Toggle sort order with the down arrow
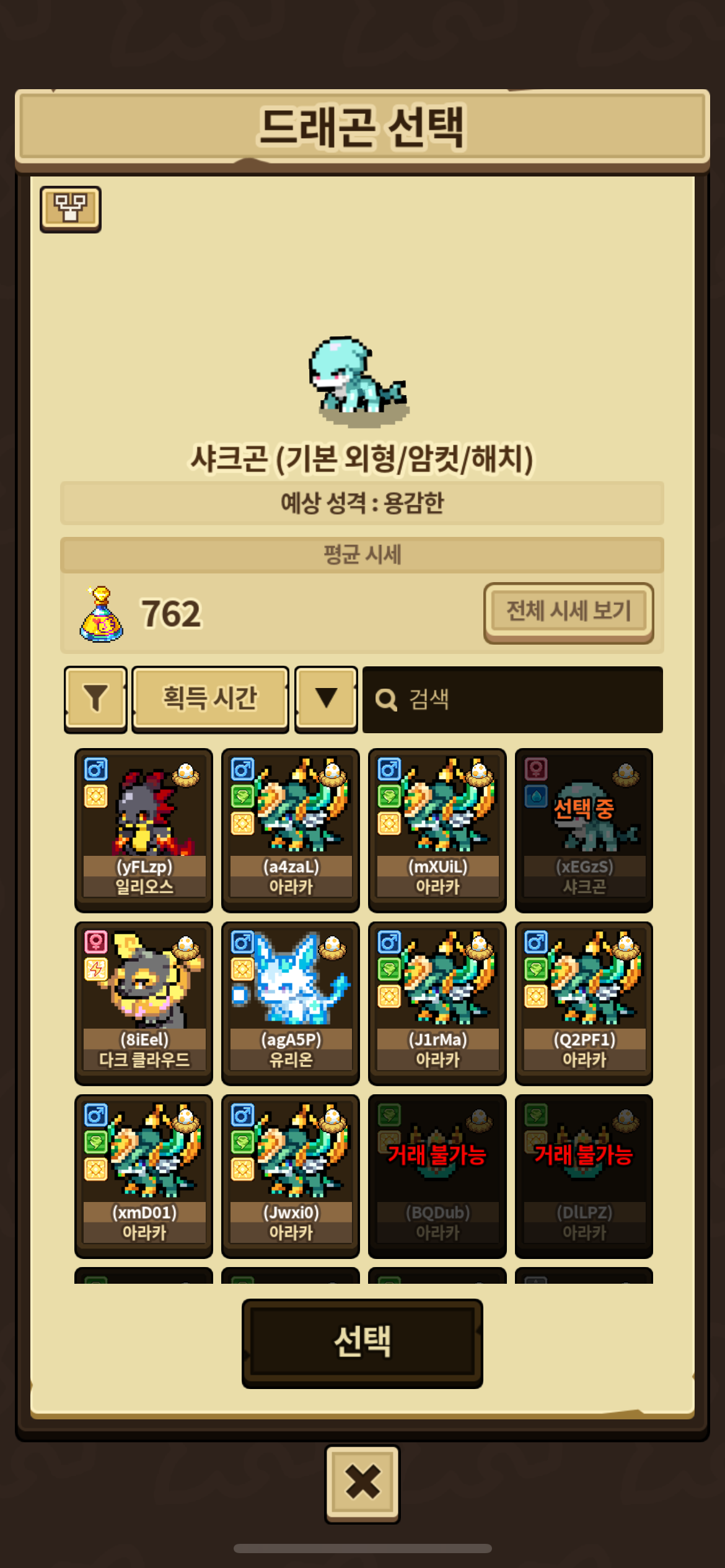 326,700
